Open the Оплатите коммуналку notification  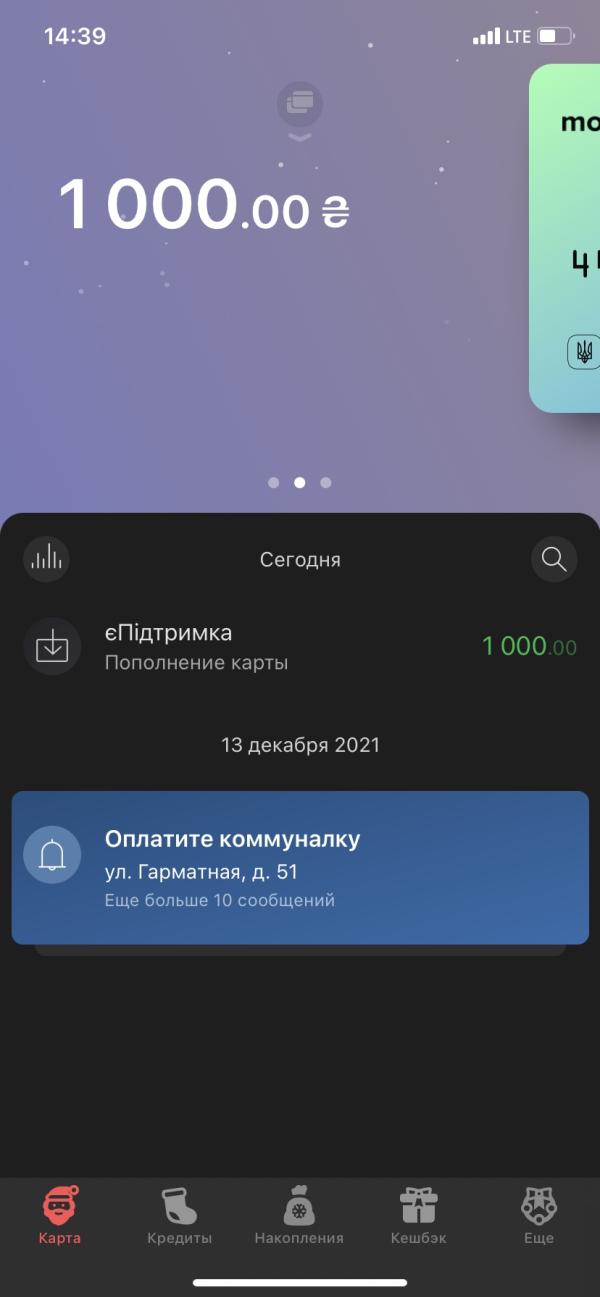(x=300, y=868)
